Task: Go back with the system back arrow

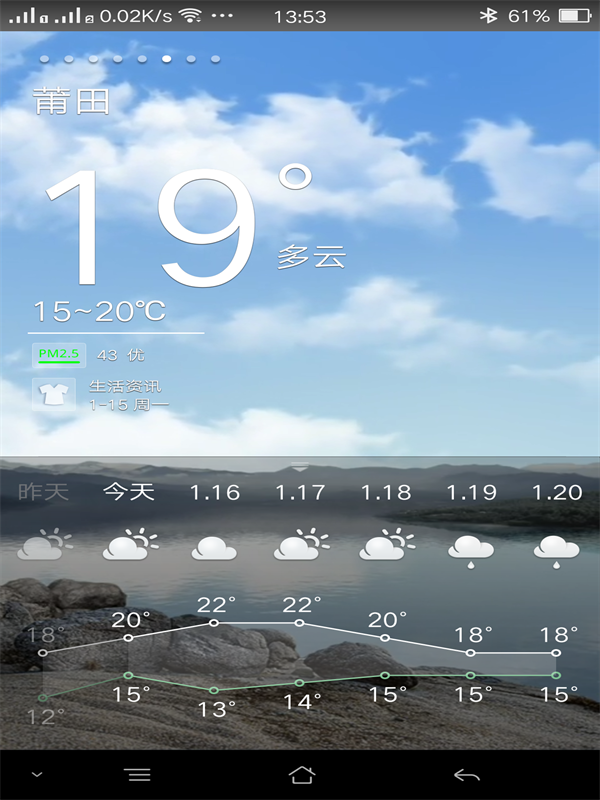Action: [466, 775]
